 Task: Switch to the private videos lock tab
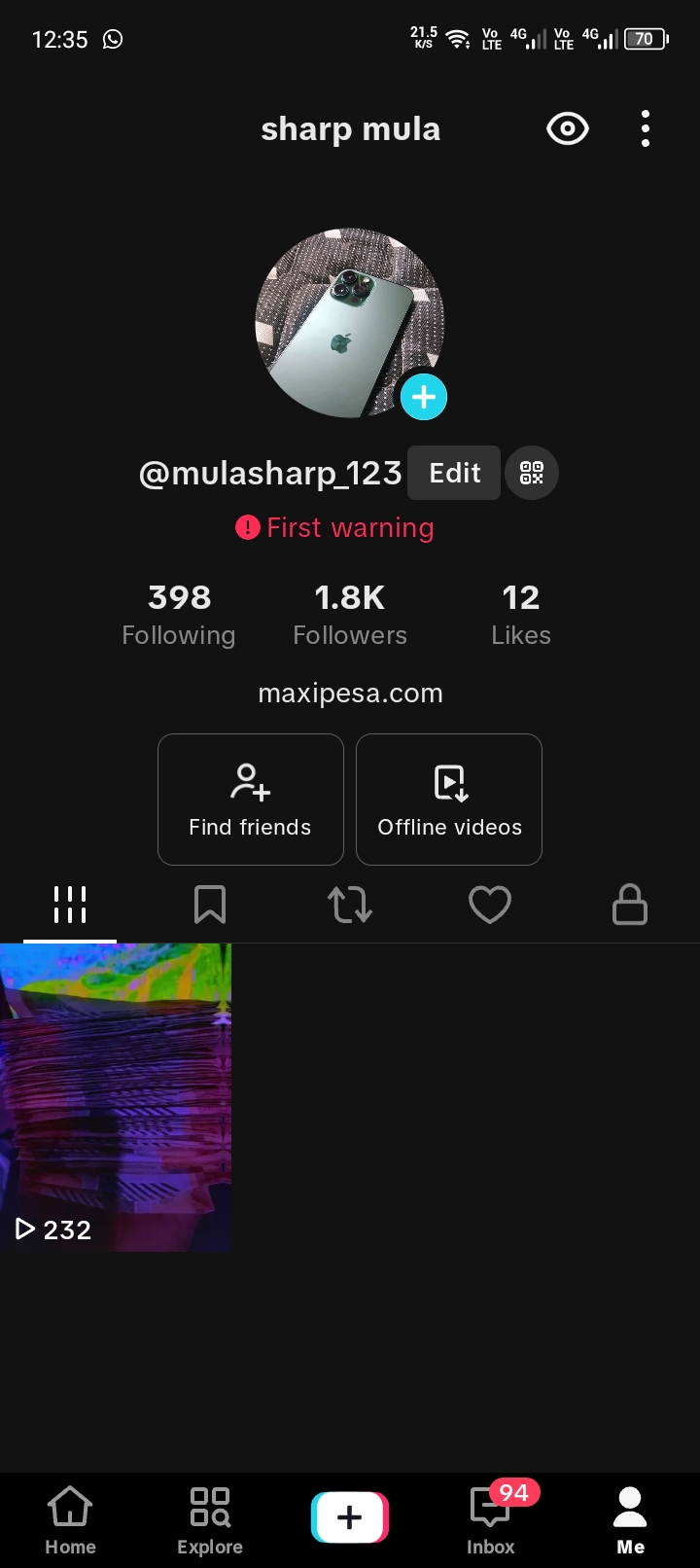click(630, 905)
